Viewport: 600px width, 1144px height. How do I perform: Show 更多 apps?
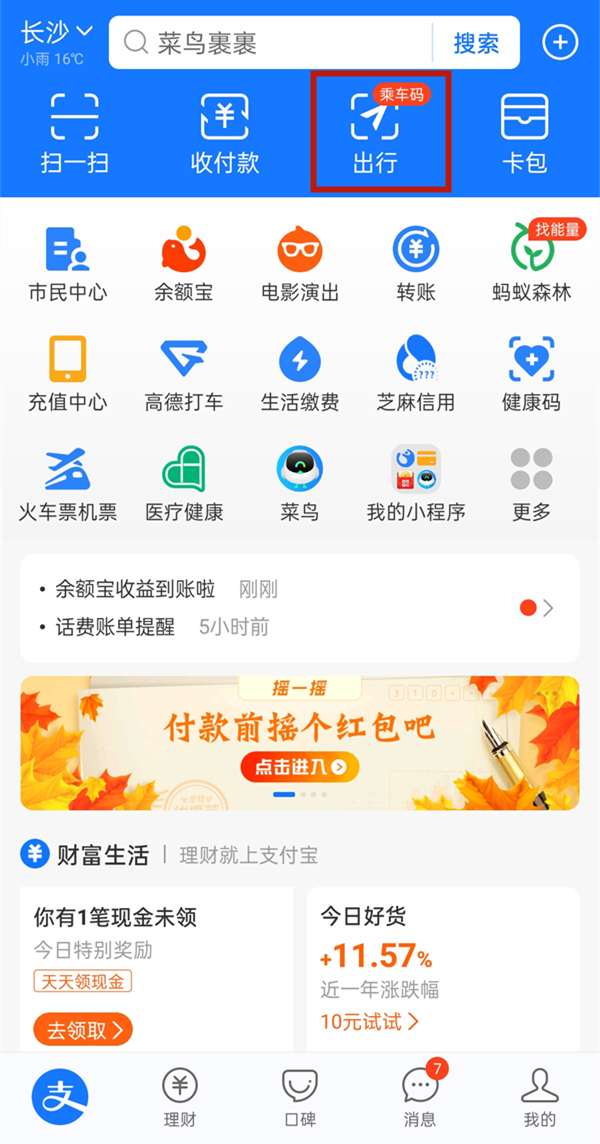click(532, 483)
